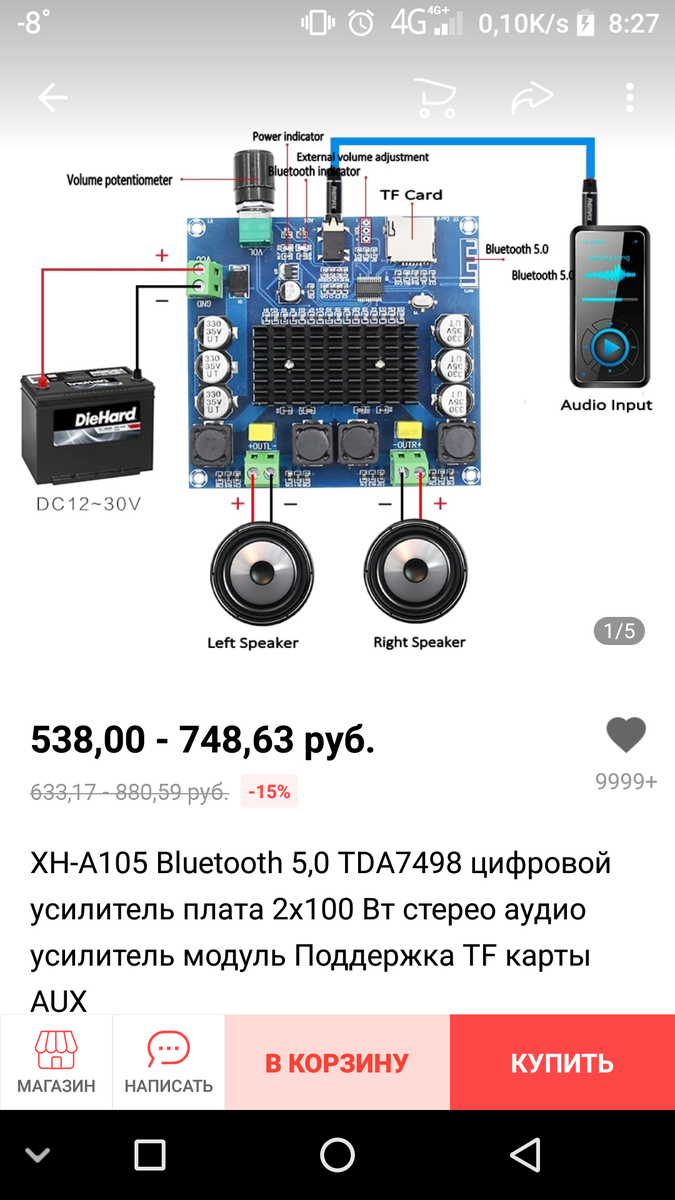Tap the system home button

click(337, 1155)
